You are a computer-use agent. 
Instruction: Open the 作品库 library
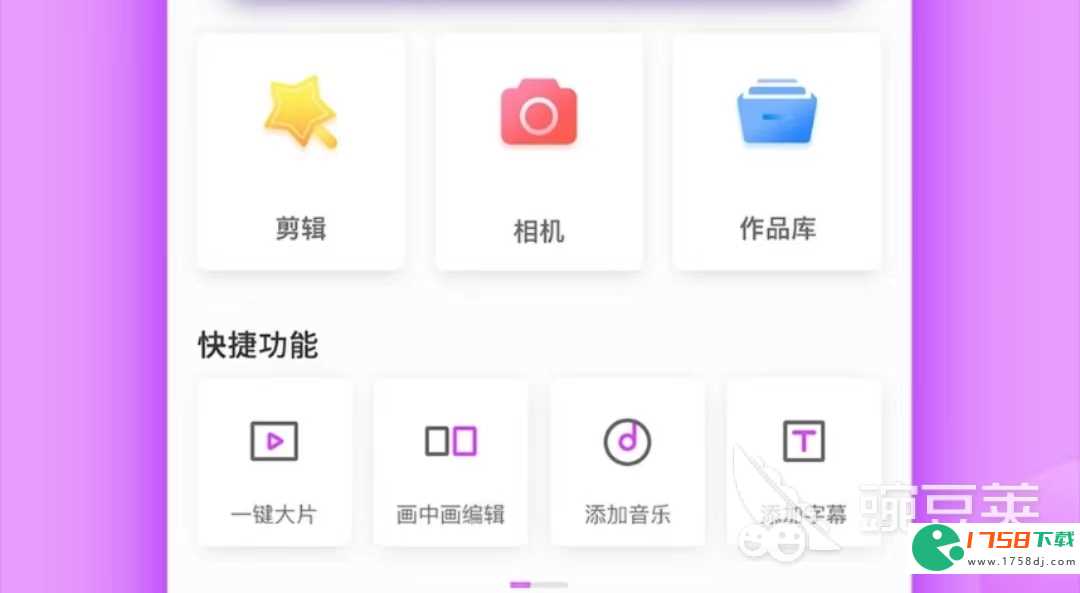point(777,152)
